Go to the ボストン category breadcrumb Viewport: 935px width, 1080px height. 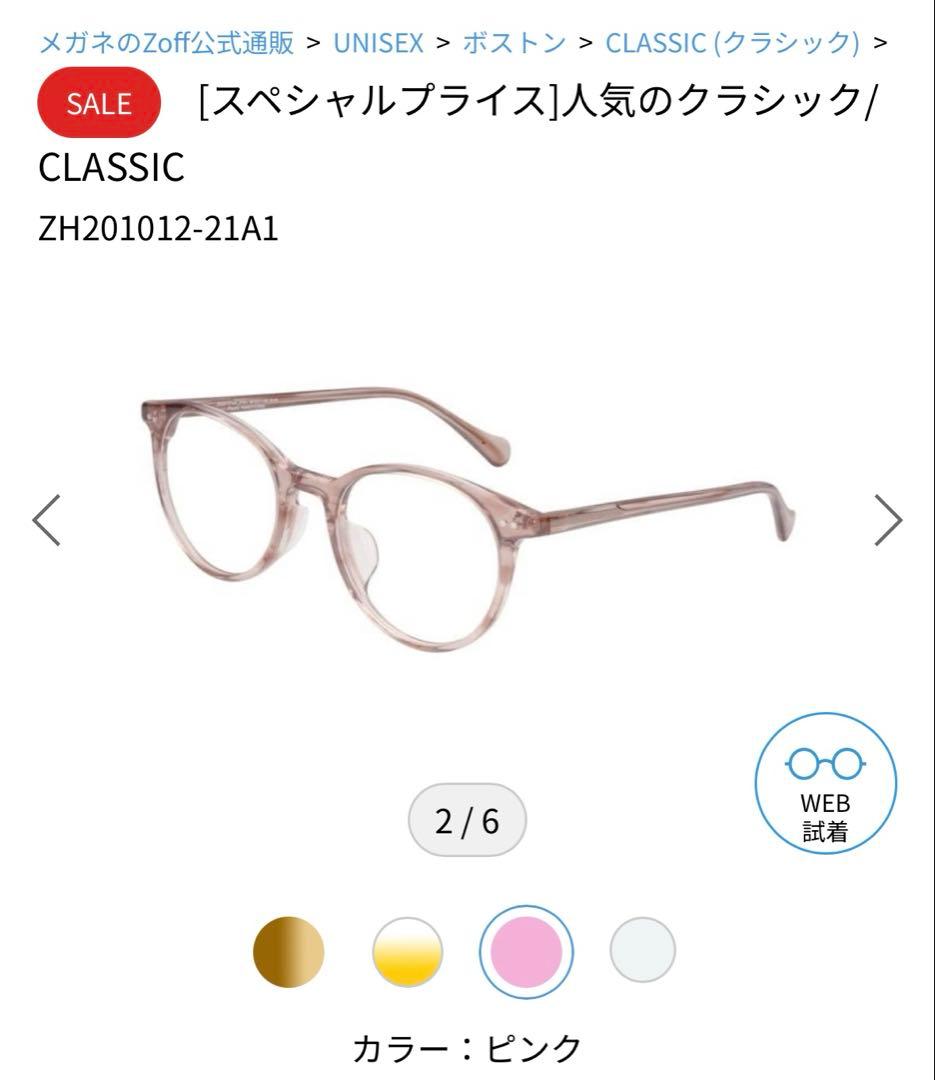514,43
